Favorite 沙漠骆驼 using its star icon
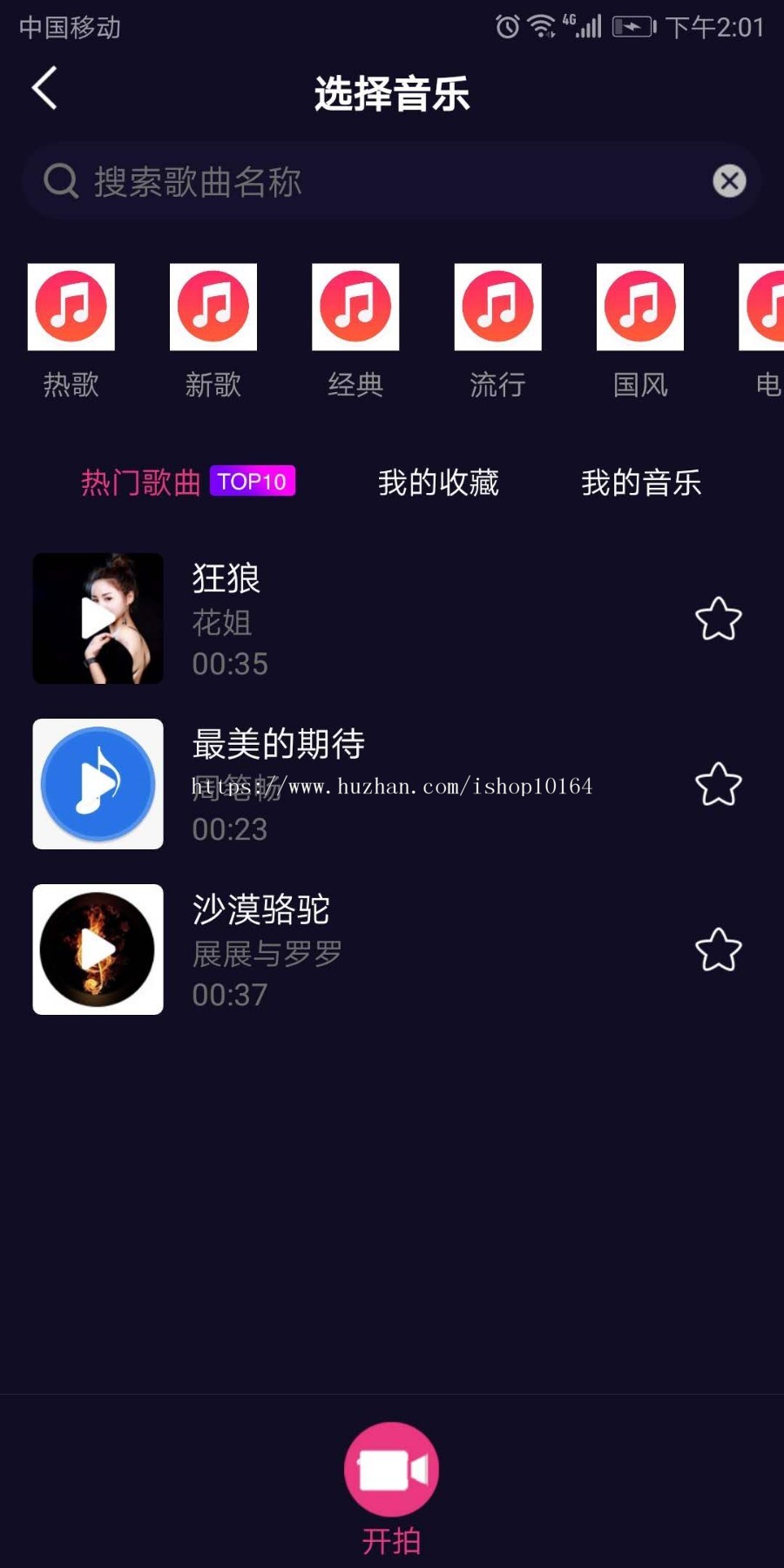The width and height of the screenshot is (784, 1568). point(716,950)
